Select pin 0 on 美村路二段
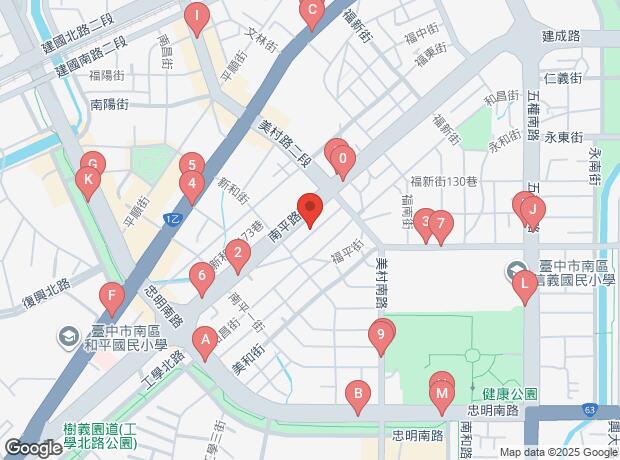 [x=343, y=158]
